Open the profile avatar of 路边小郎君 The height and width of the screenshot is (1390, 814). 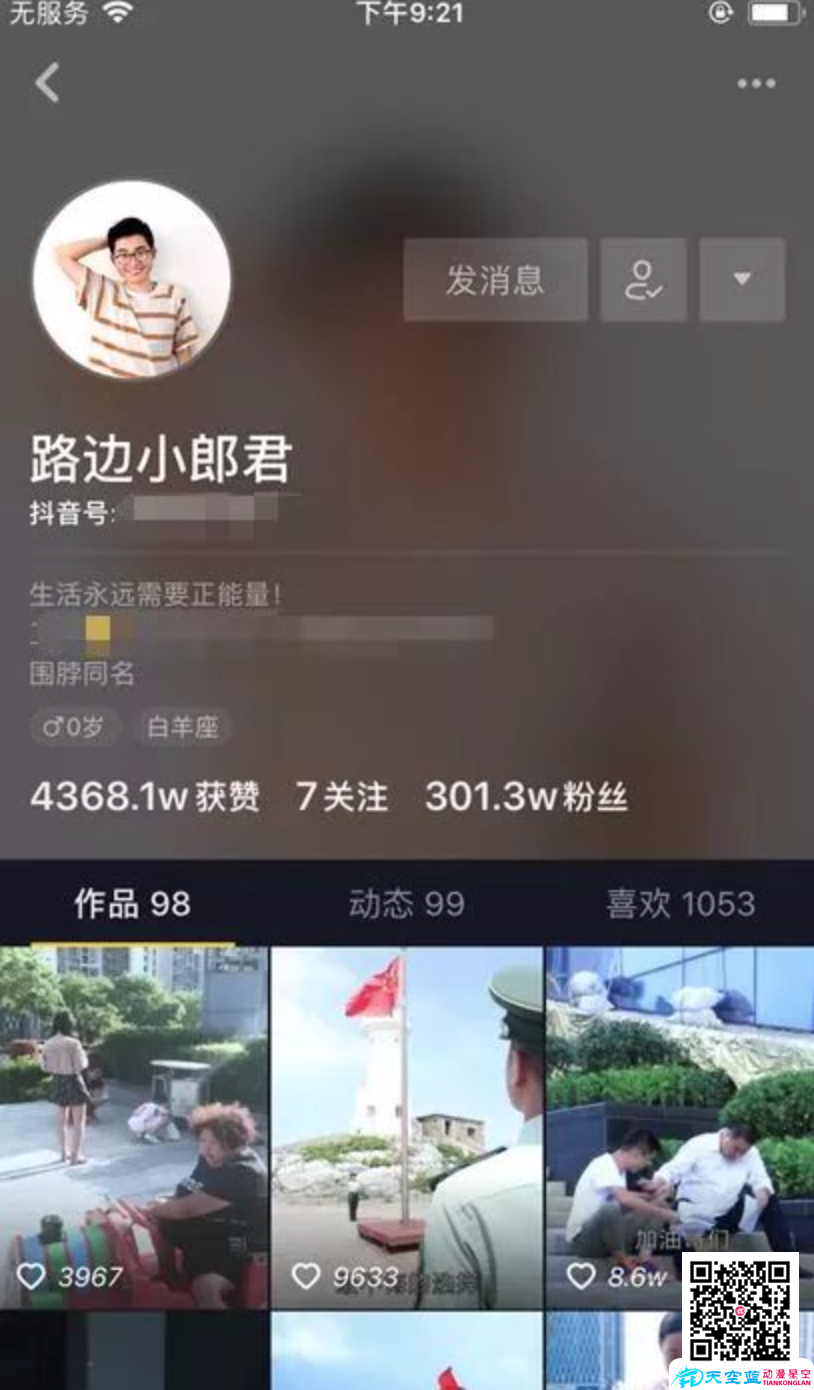tap(131, 280)
